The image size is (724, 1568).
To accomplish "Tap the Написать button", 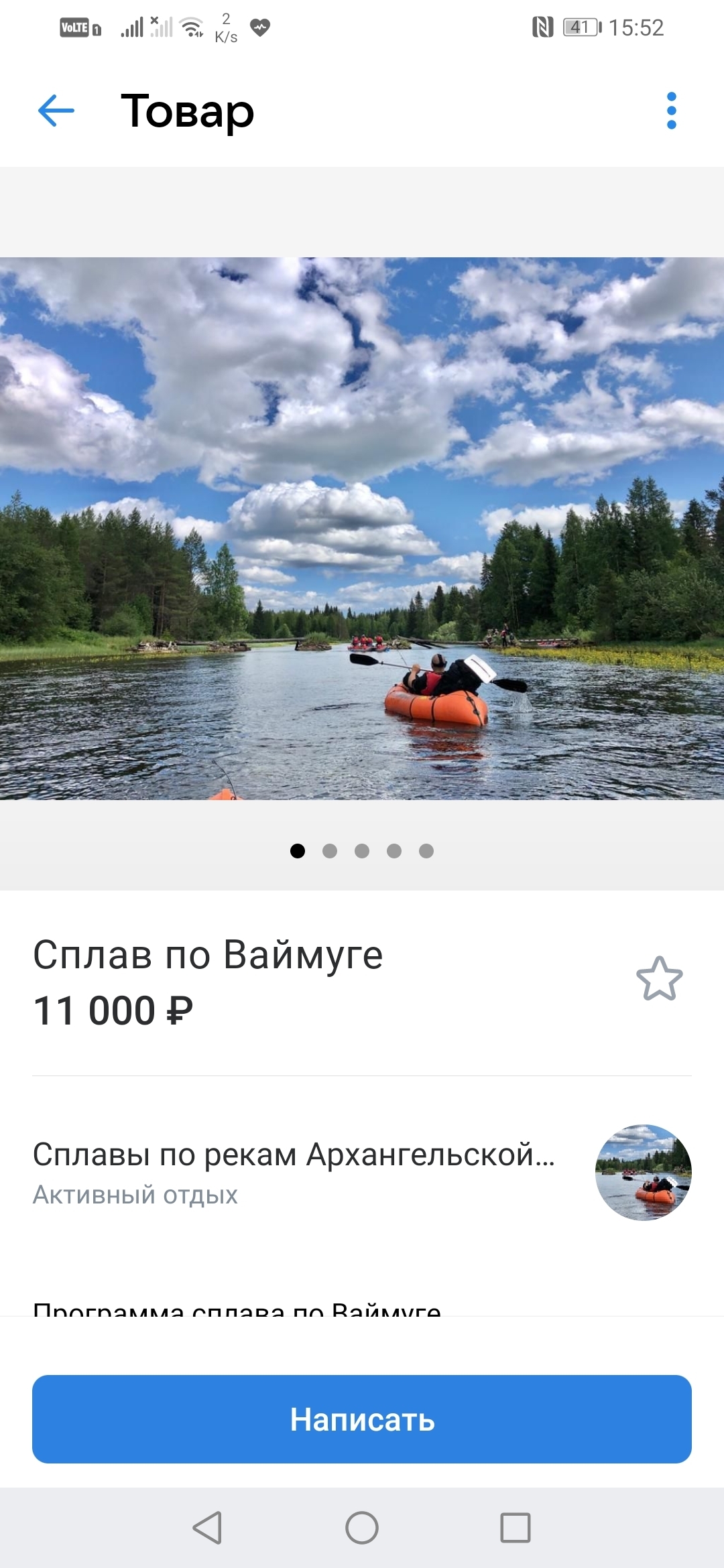I will tap(362, 1419).
